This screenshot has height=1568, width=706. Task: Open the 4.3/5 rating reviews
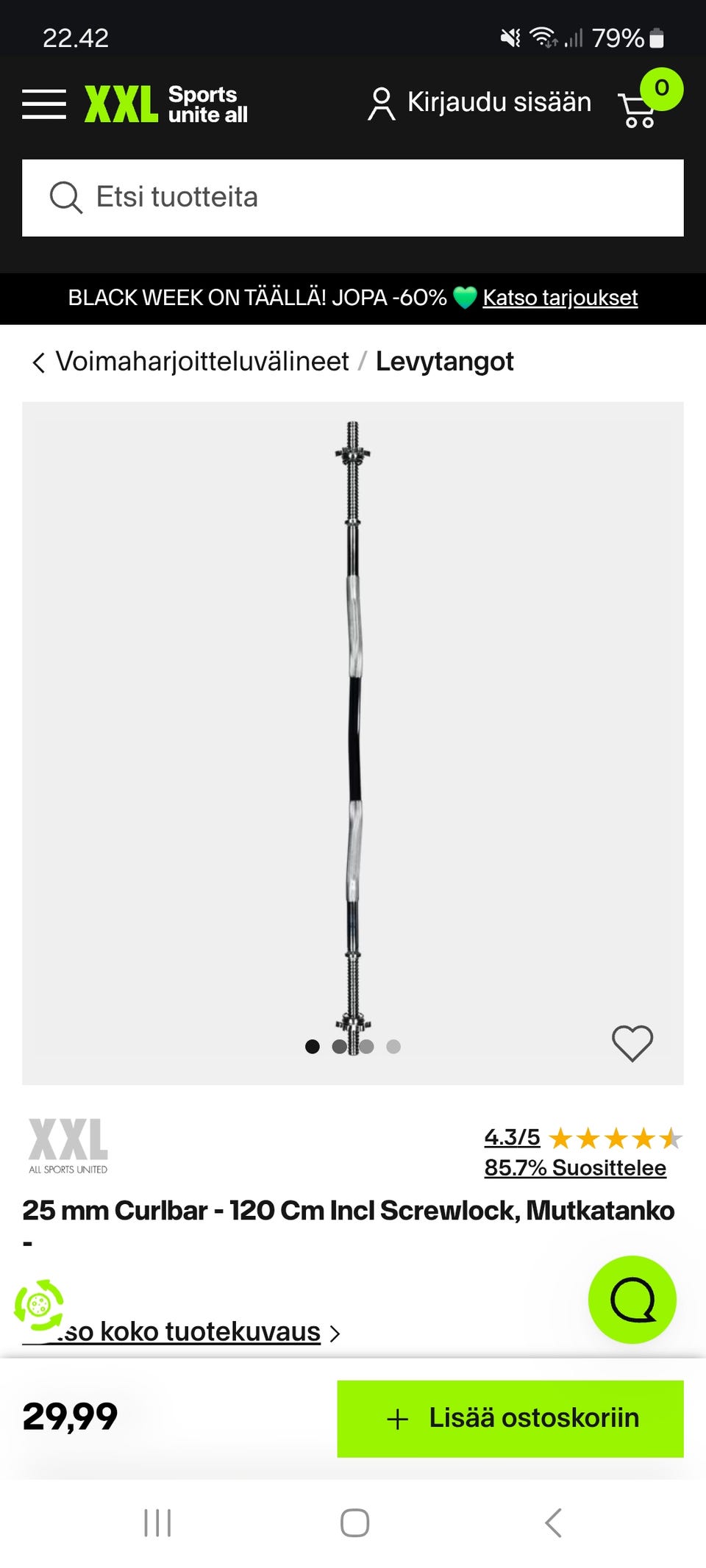(x=512, y=1137)
